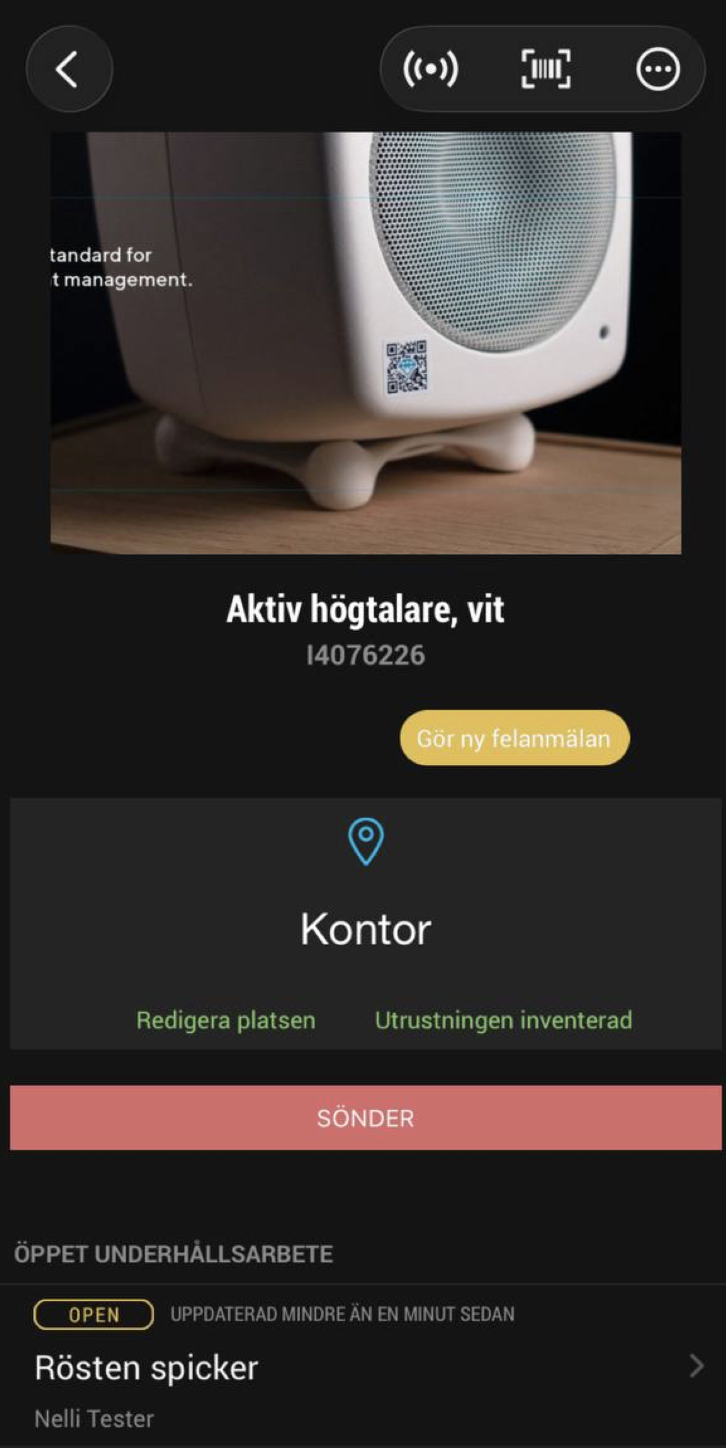Tap the Gör ny felanmälan button
This screenshot has height=1448, width=726.
point(514,738)
